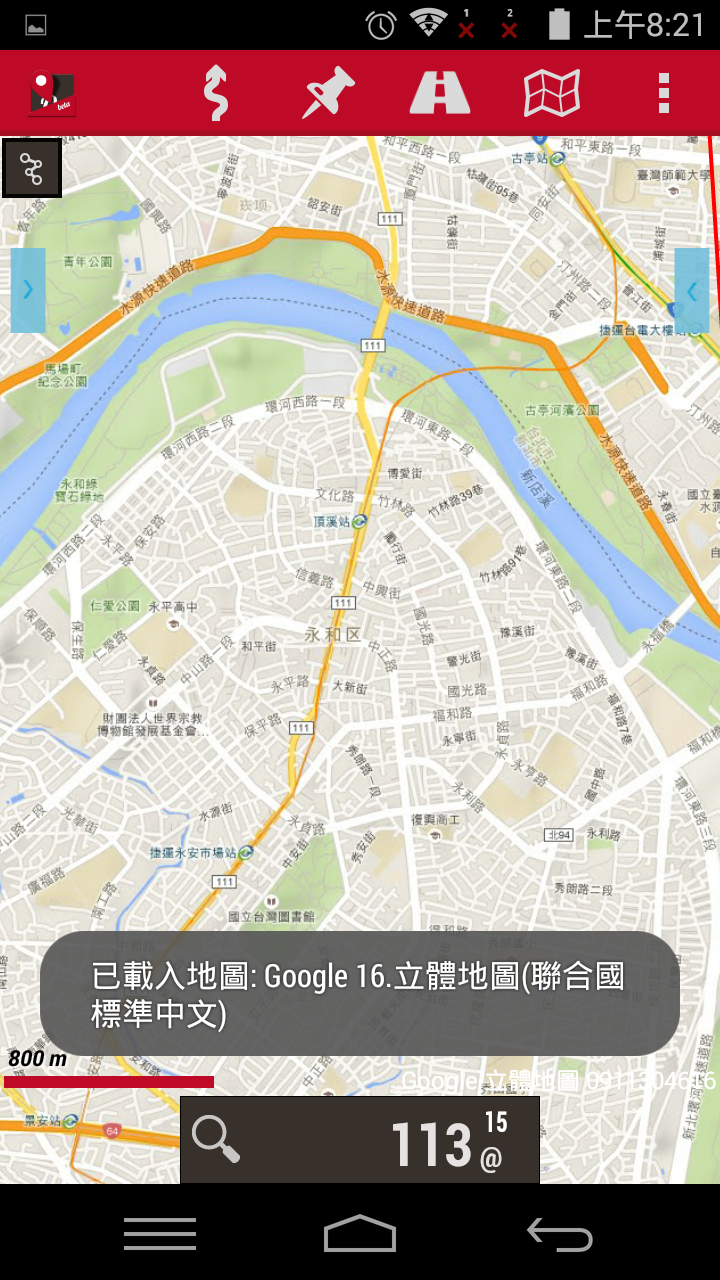This screenshot has height=1280, width=720.
Task: Tap the road icon in the toolbar
Action: coord(440,93)
